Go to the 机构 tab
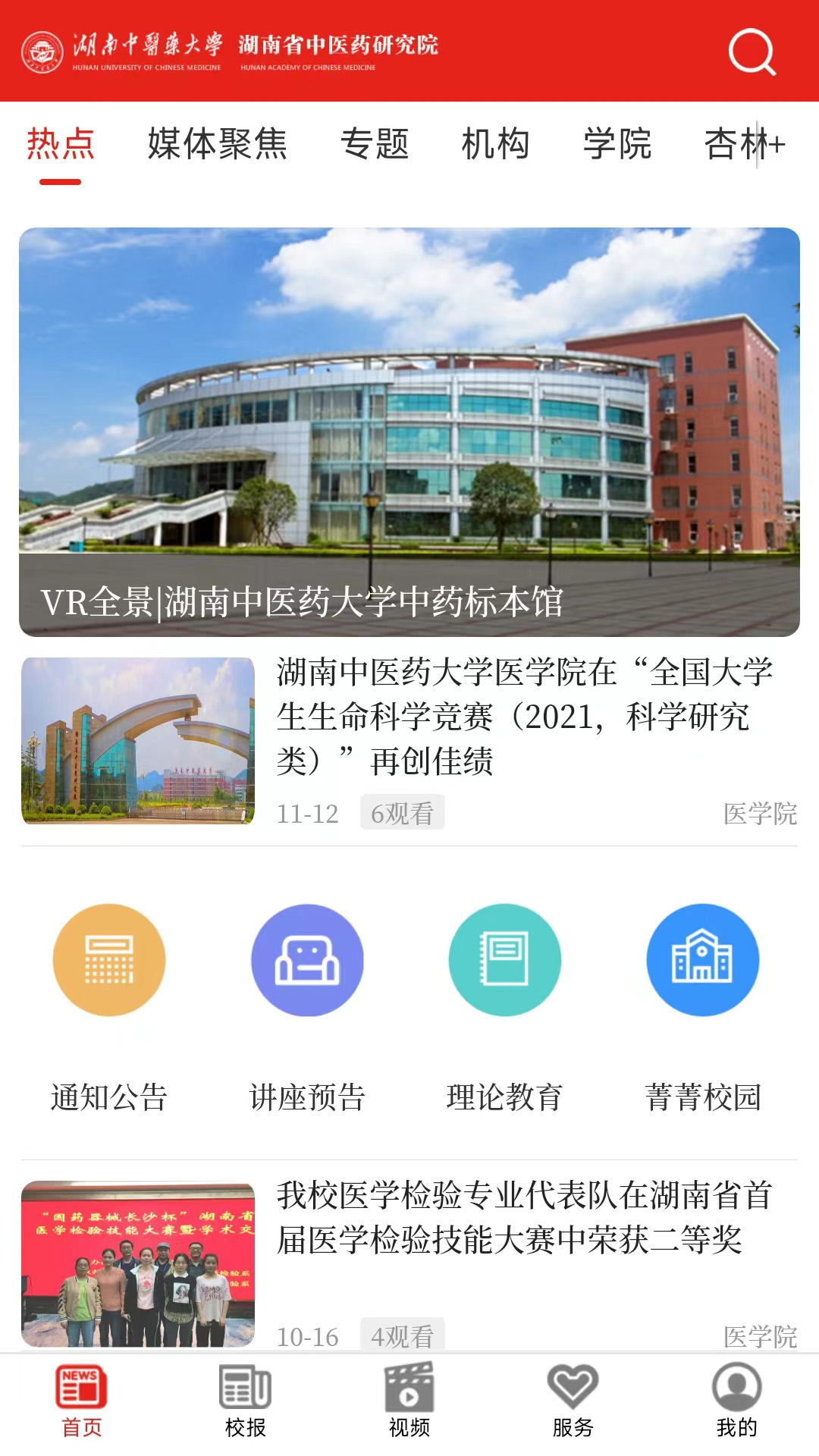Viewport: 819px width, 1456px height. pos(495,144)
